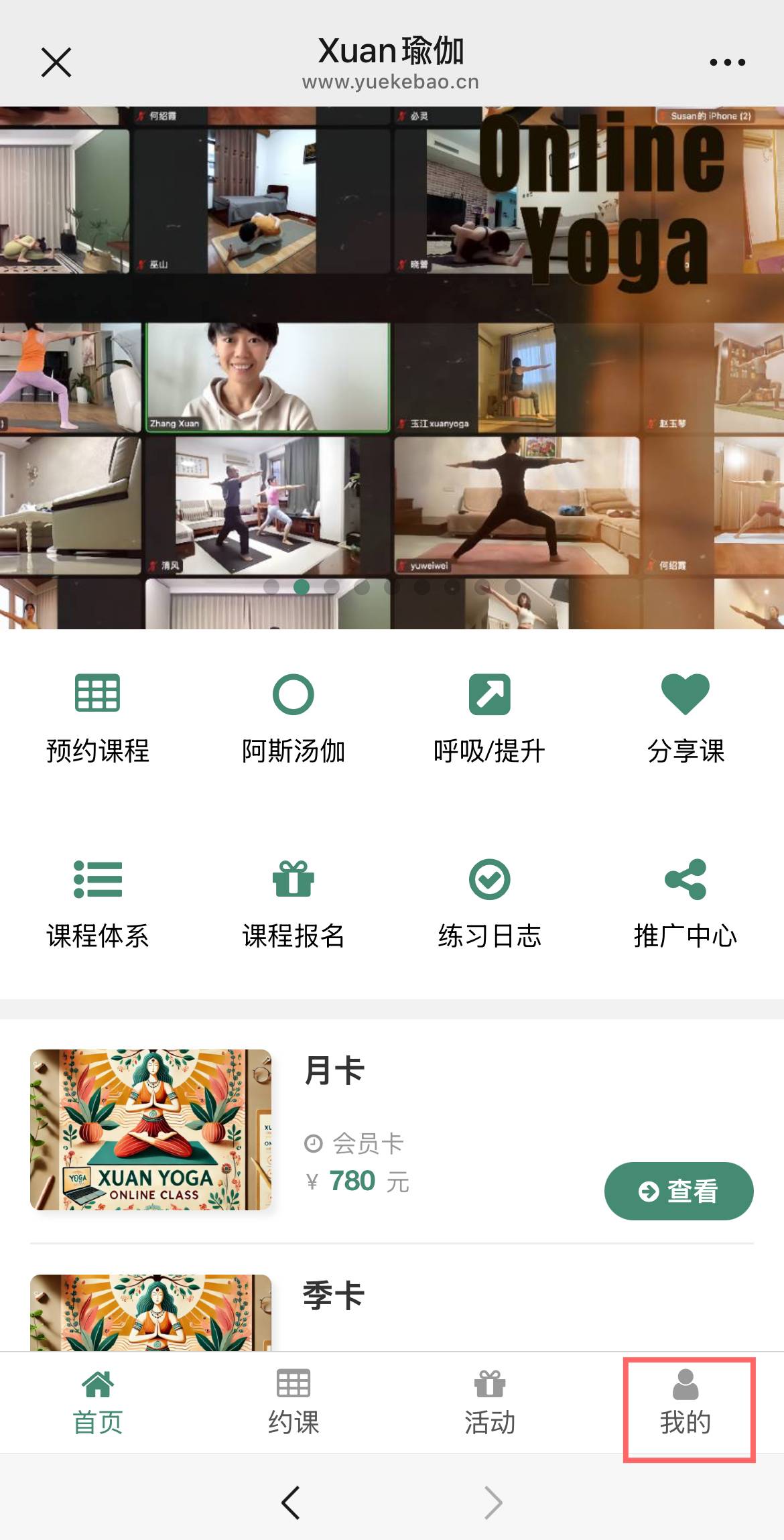Open the 阿斯汤伽 section

tap(293, 718)
